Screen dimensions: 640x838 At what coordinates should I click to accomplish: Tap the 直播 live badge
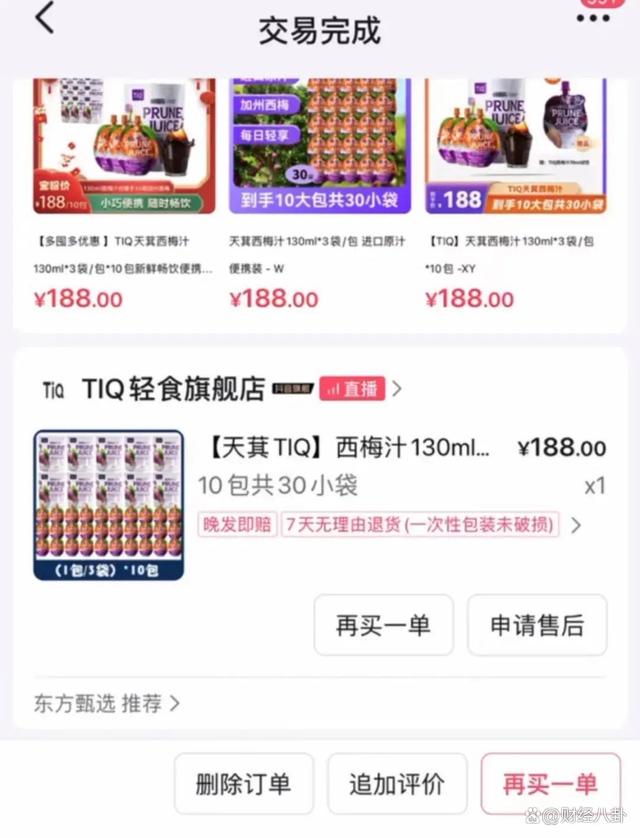(x=352, y=389)
